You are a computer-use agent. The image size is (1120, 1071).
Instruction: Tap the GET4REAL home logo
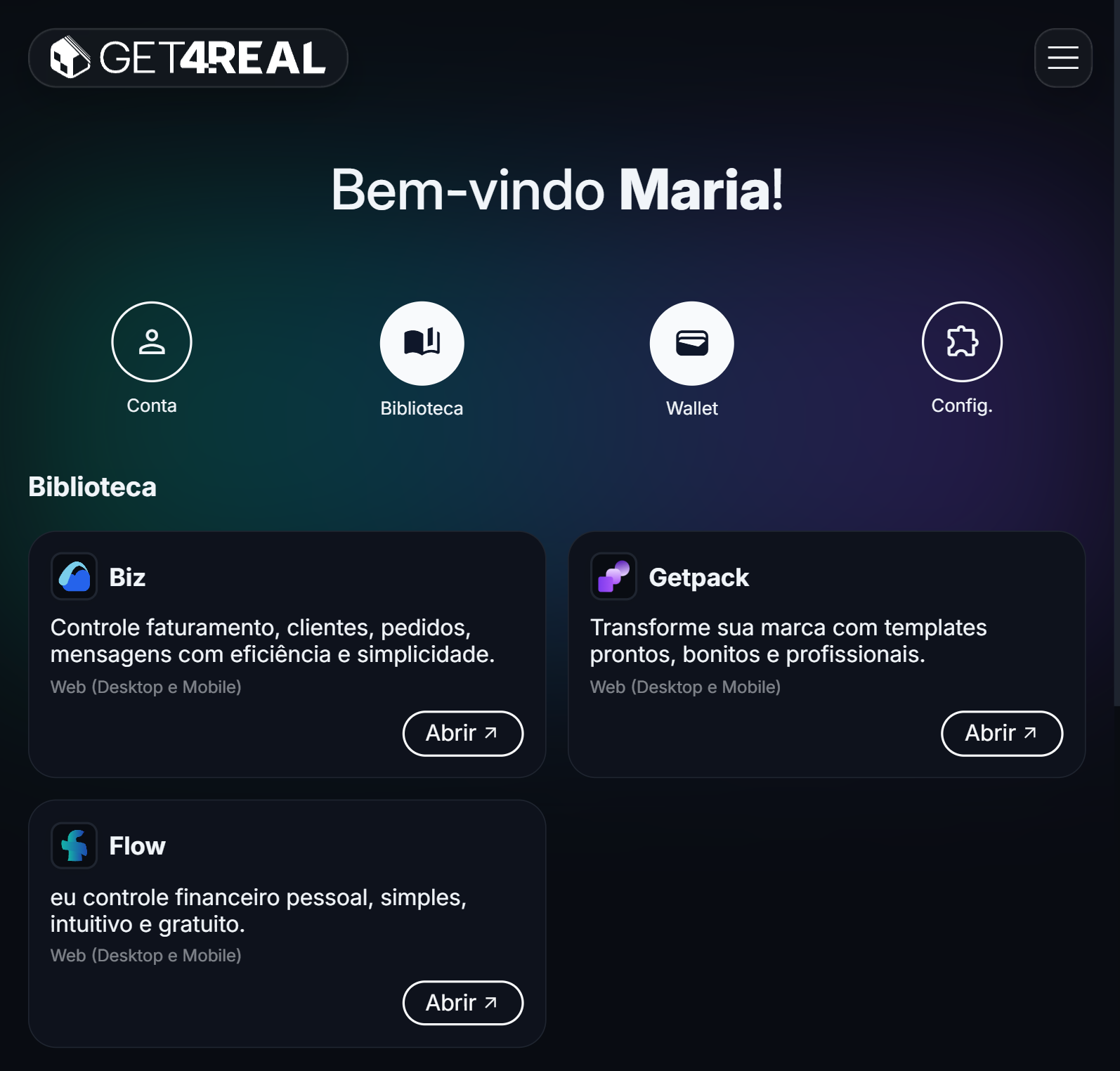[188, 58]
